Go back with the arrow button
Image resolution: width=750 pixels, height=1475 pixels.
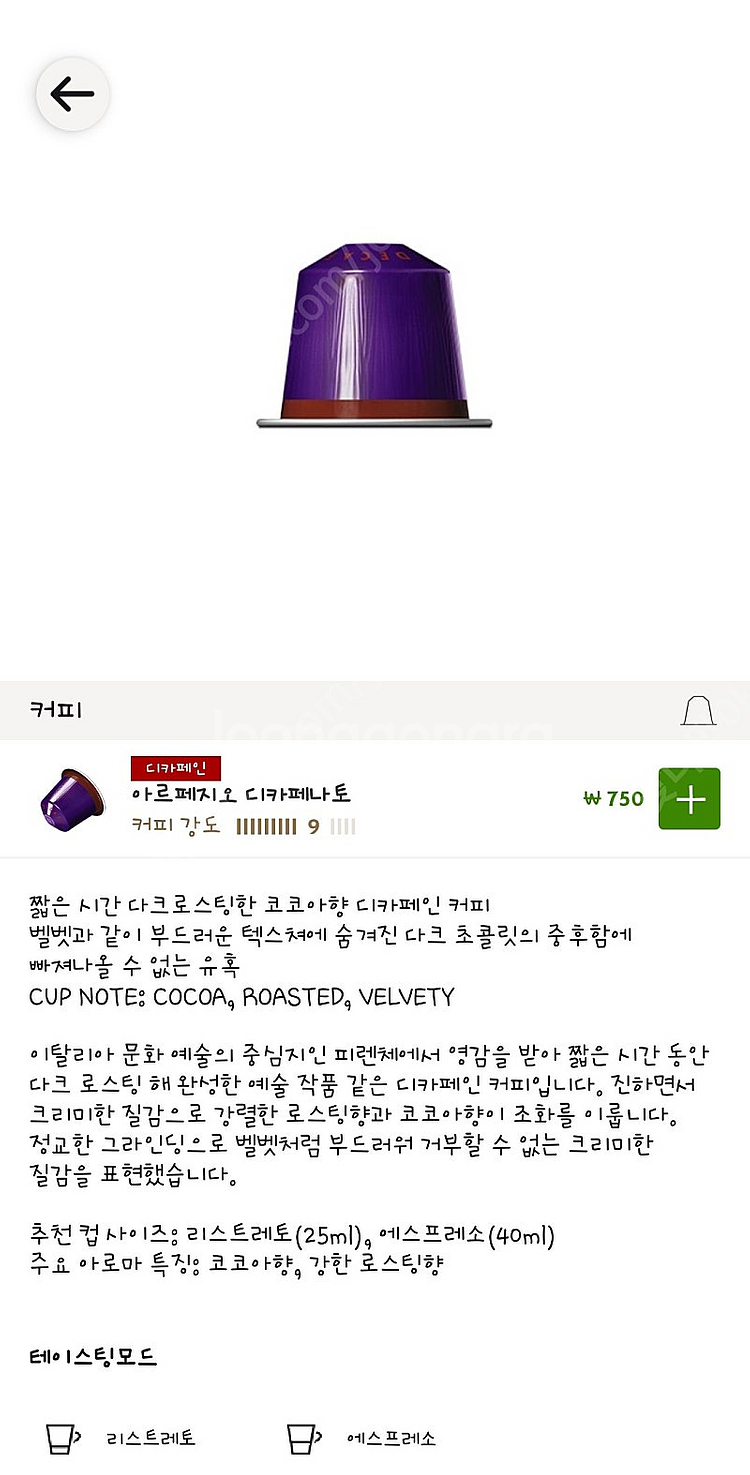(x=72, y=94)
